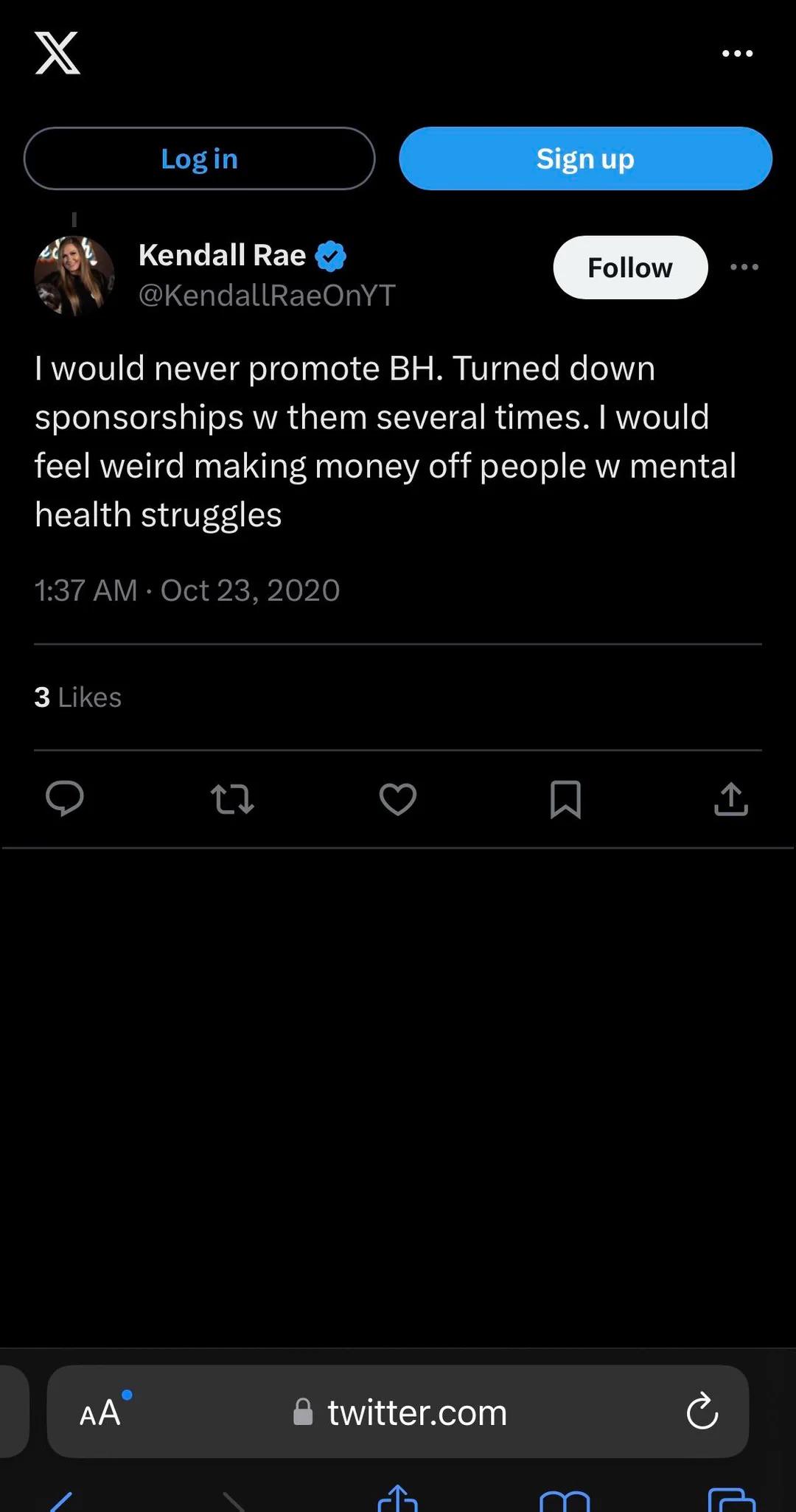Tap the twitter.com address bar
Screen dimensions: 796x1512
(416, 1412)
